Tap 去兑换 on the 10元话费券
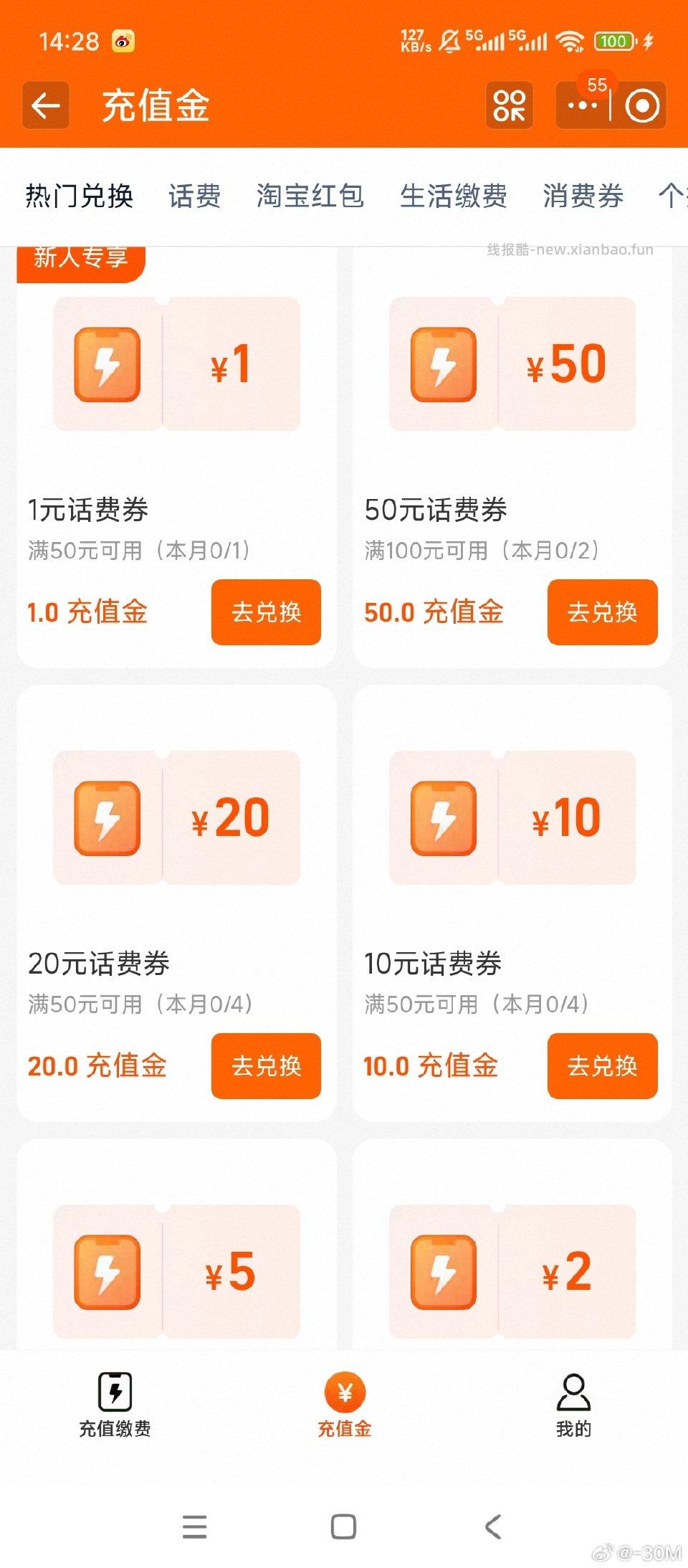 click(x=602, y=1066)
